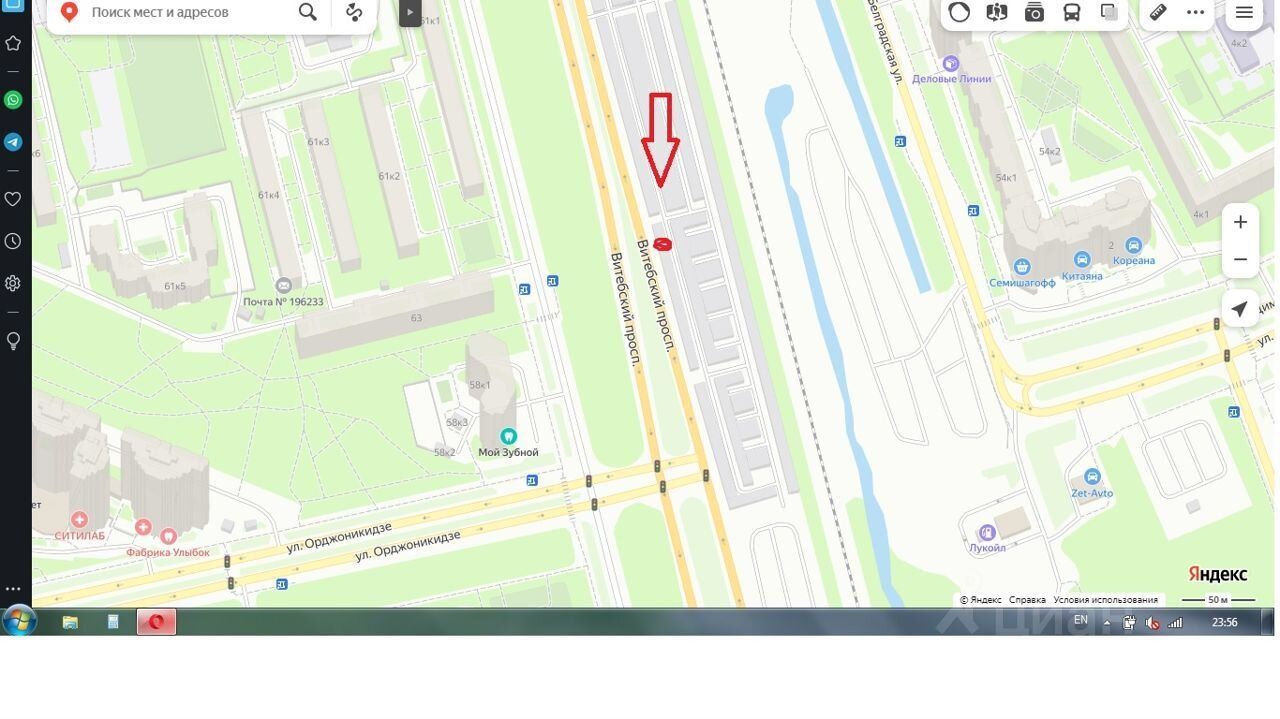Image resolution: width=1280 pixels, height=719 pixels.
Task: Zoom in with the plus button
Action: point(1240,222)
